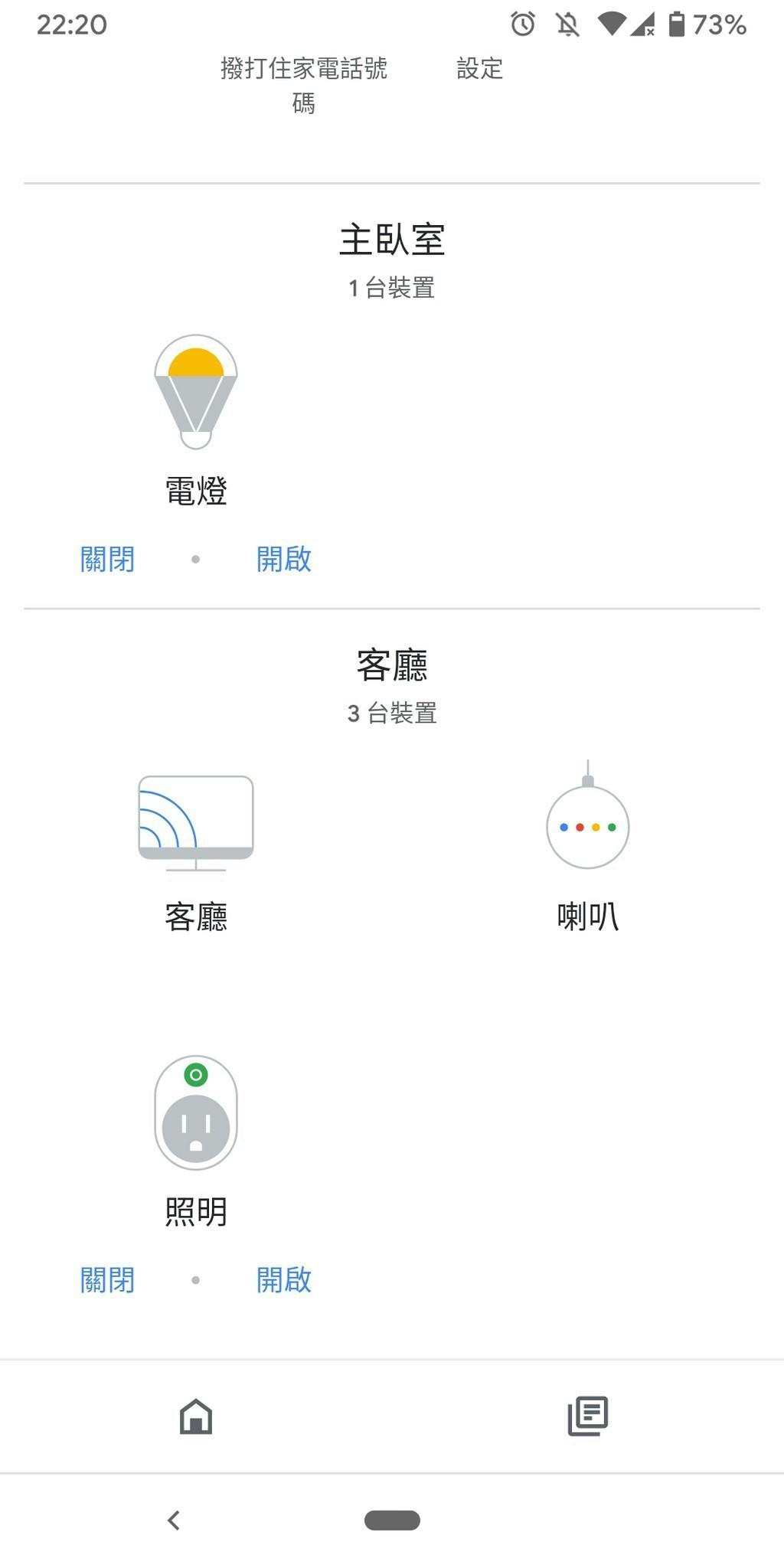The height and width of the screenshot is (1568, 784).
Task: Open the 主臥室 room
Action: pos(392,240)
